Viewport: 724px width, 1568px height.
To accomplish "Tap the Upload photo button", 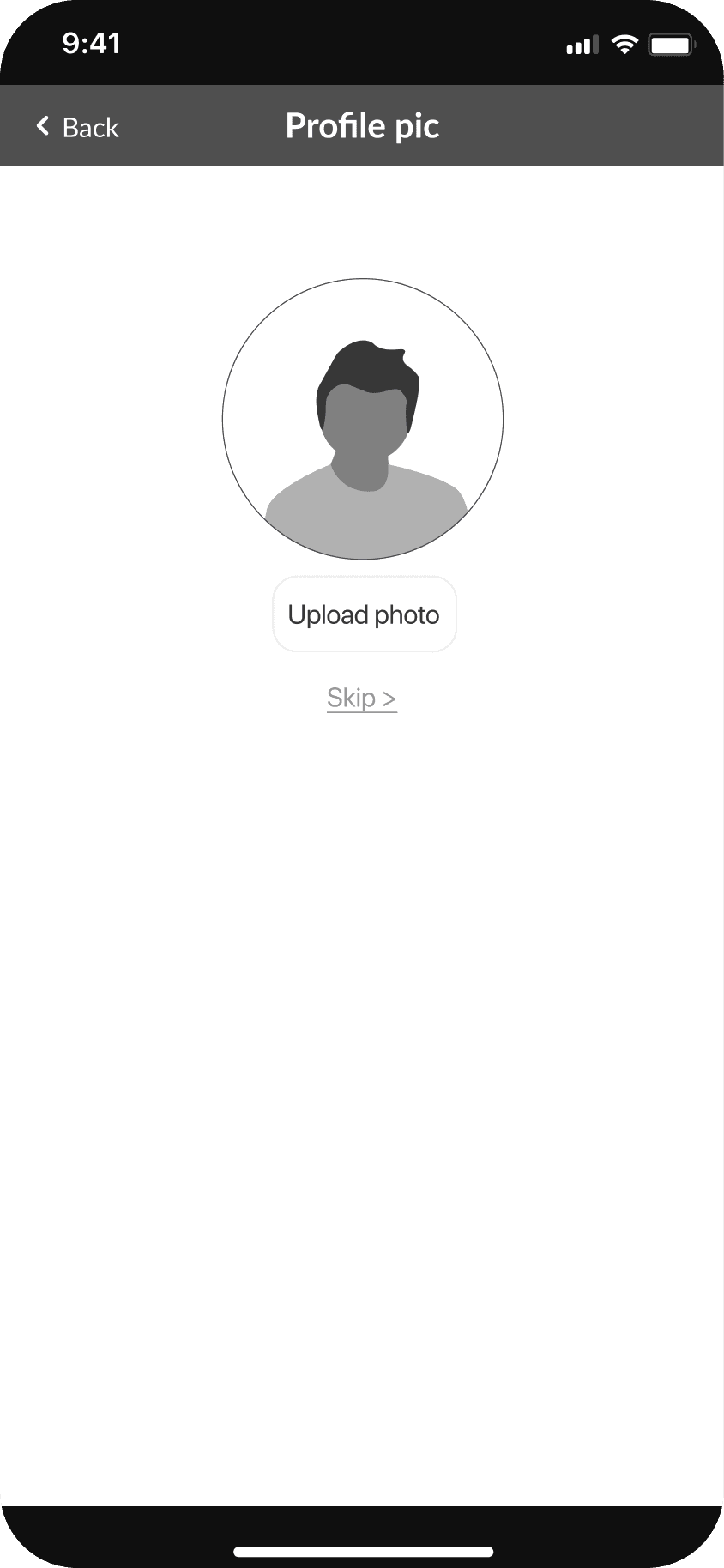I will (x=364, y=614).
